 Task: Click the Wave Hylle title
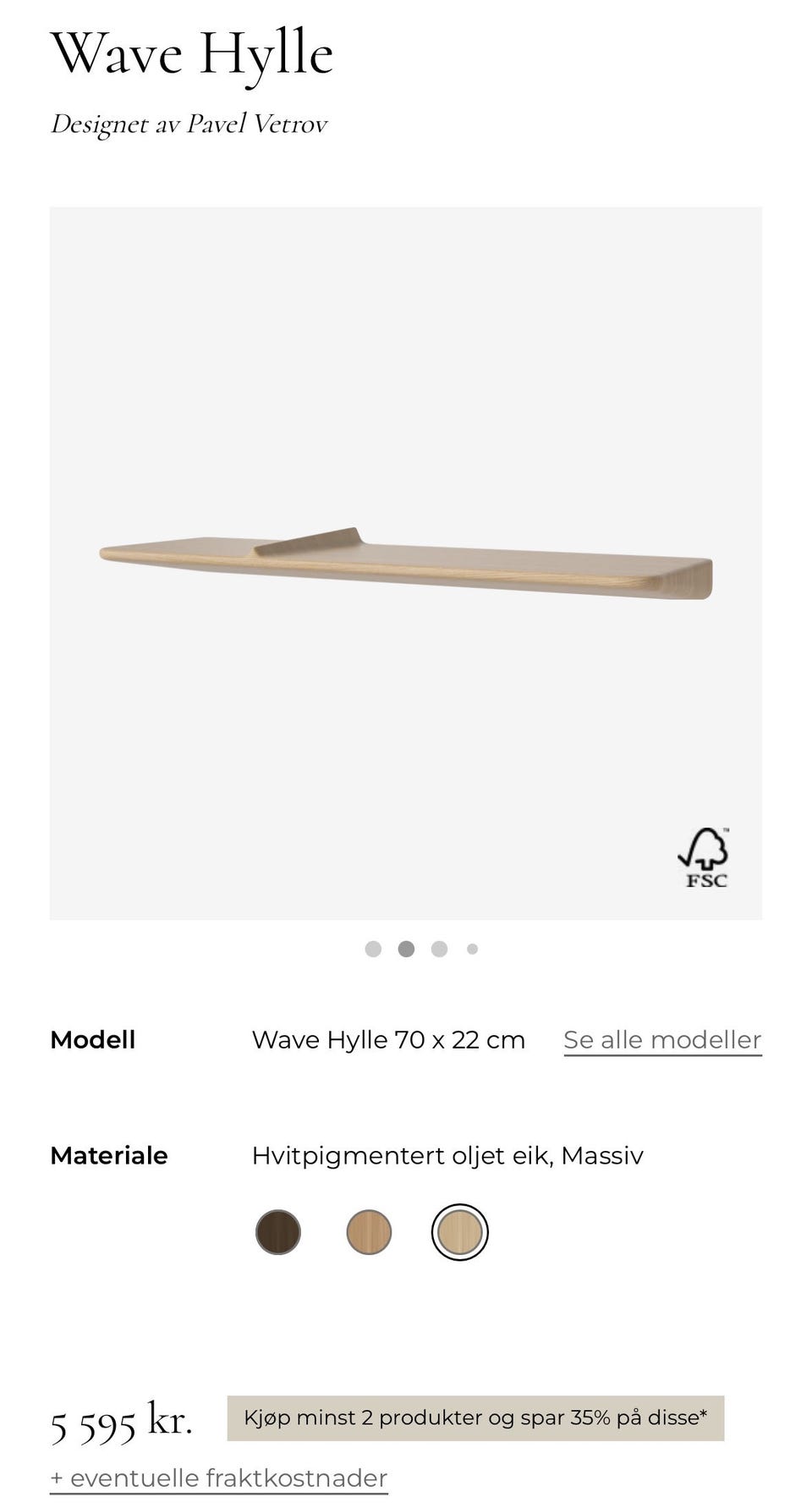point(191,53)
